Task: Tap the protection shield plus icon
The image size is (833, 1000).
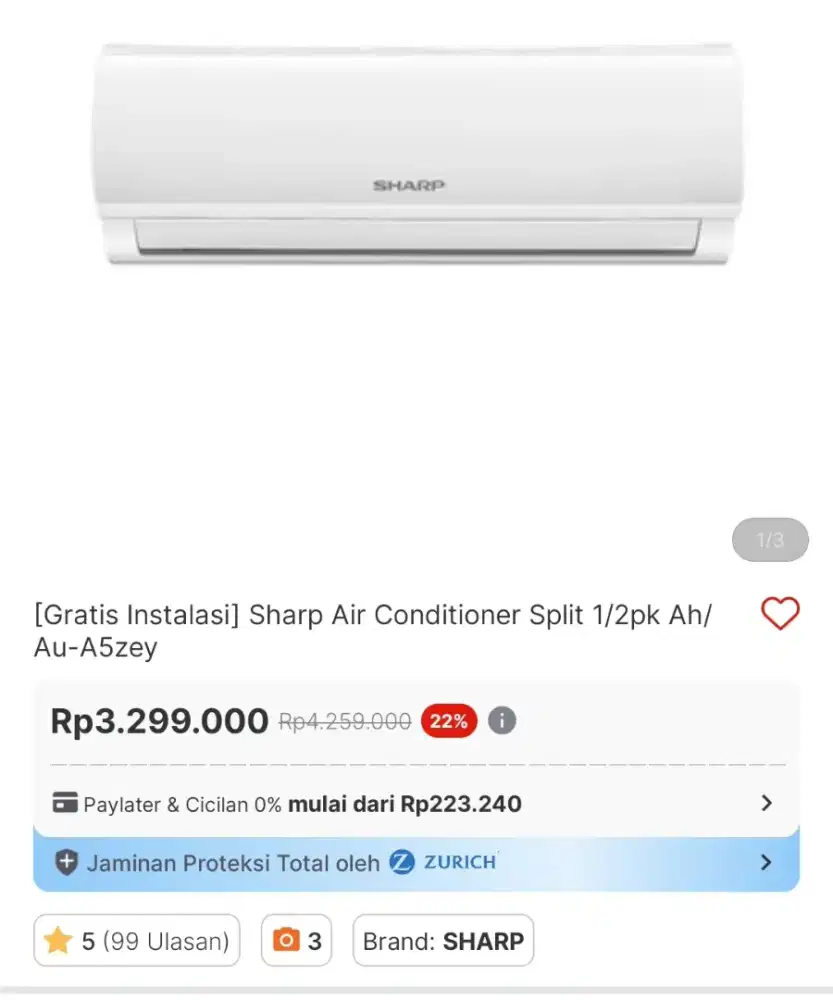Action: pyautogui.click(x=65, y=861)
